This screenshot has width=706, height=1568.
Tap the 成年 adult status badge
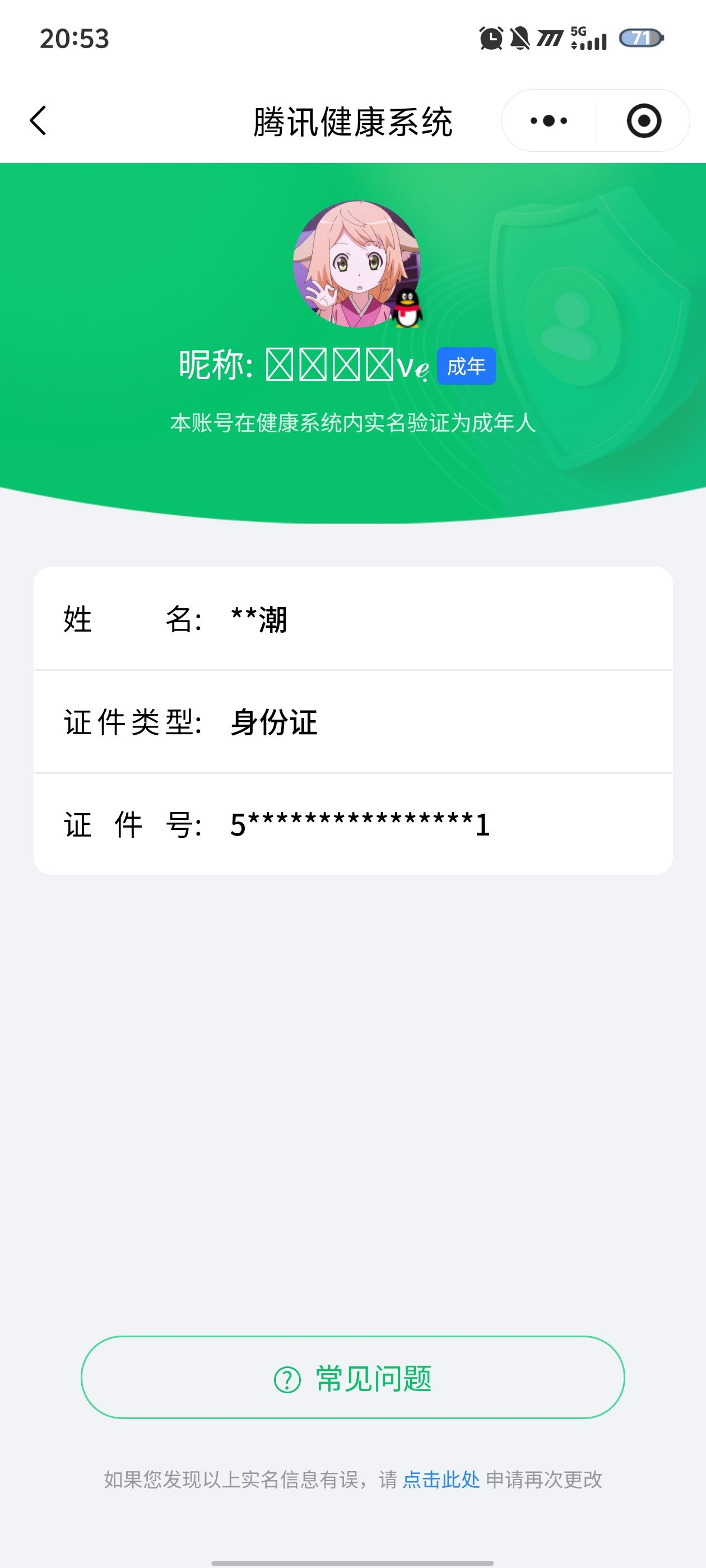(x=466, y=365)
